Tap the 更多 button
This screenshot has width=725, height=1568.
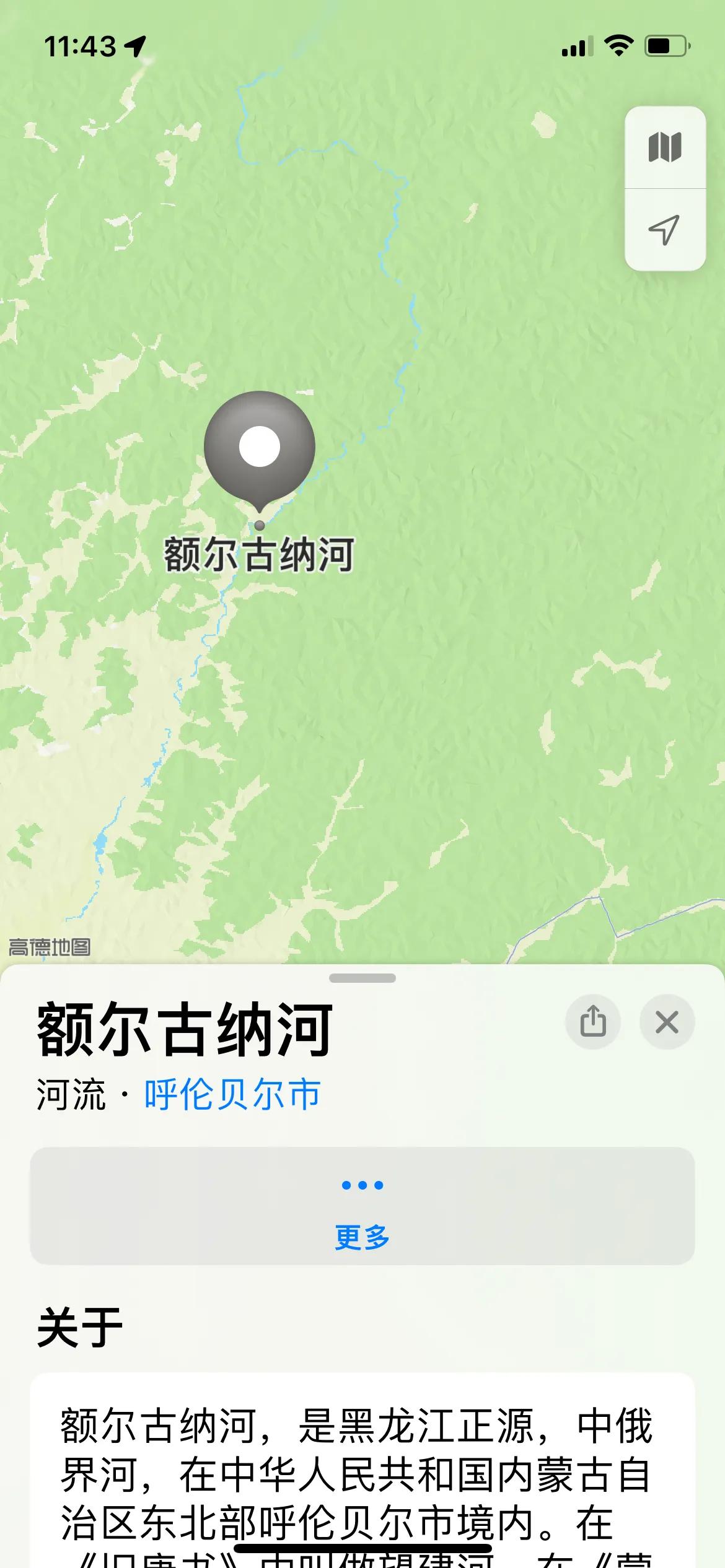pyautogui.click(x=362, y=1206)
